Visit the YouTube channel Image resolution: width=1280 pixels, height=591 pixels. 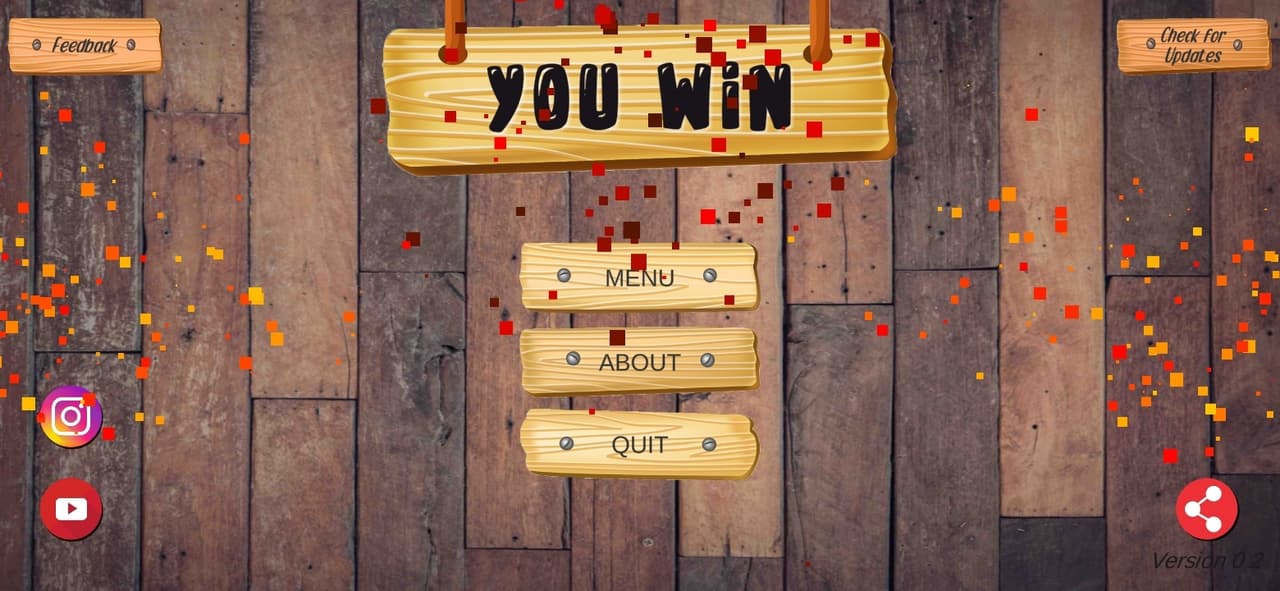[x=71, y=509]
